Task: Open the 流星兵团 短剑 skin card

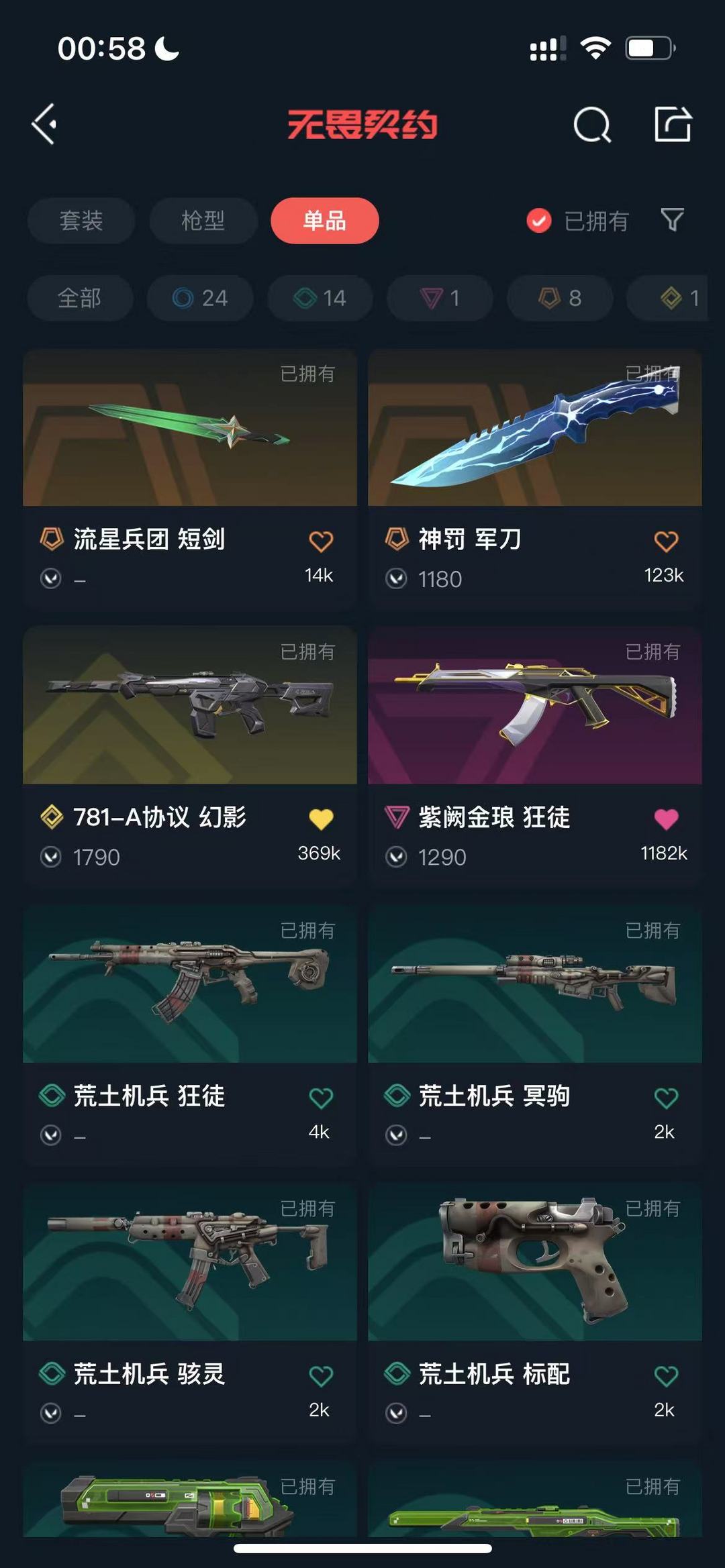Action: (x=190, y=478)
